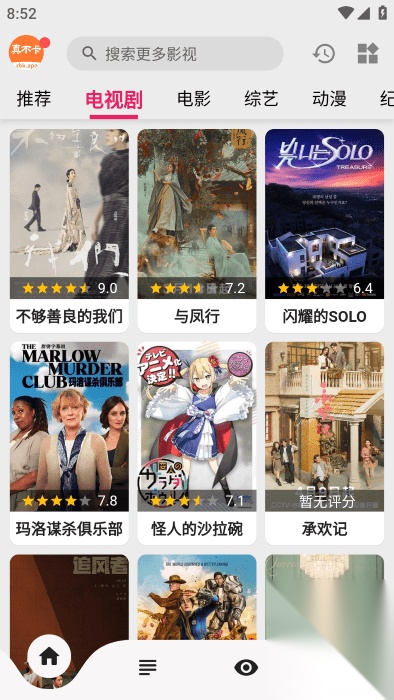Switch to the 推荐 tab
This screenshot has height=700, width=394.
(34, 99)
